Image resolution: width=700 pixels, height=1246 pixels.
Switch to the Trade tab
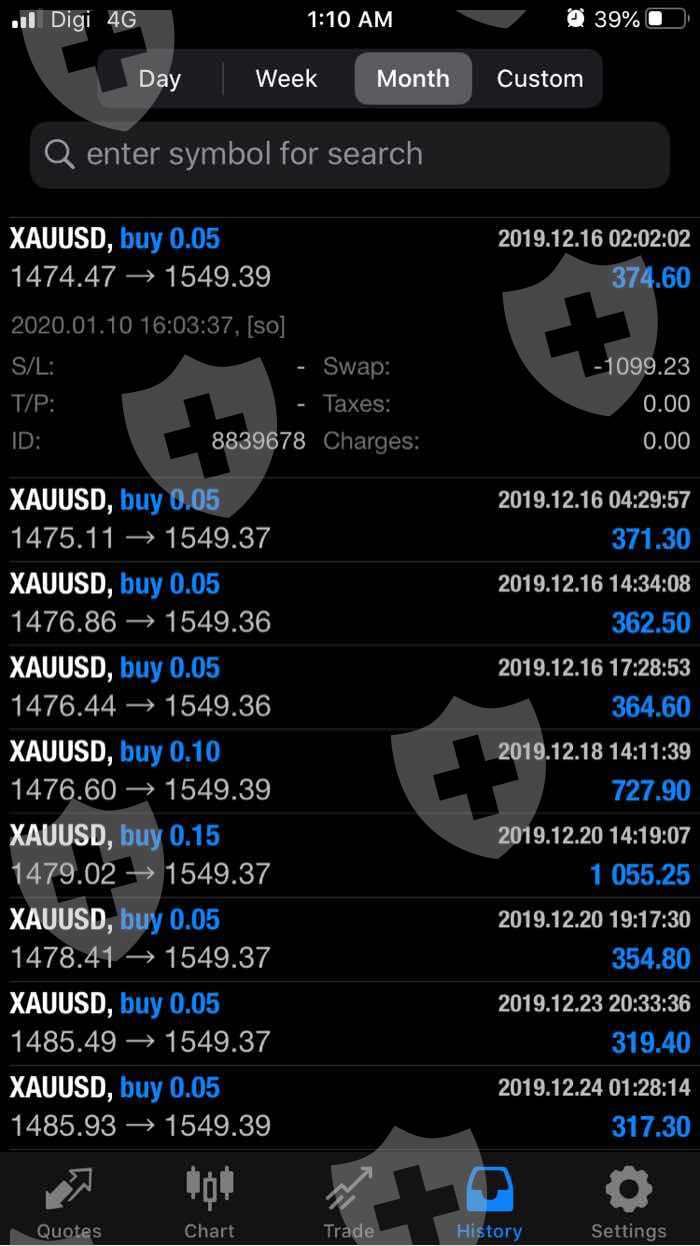[349, 1203]
